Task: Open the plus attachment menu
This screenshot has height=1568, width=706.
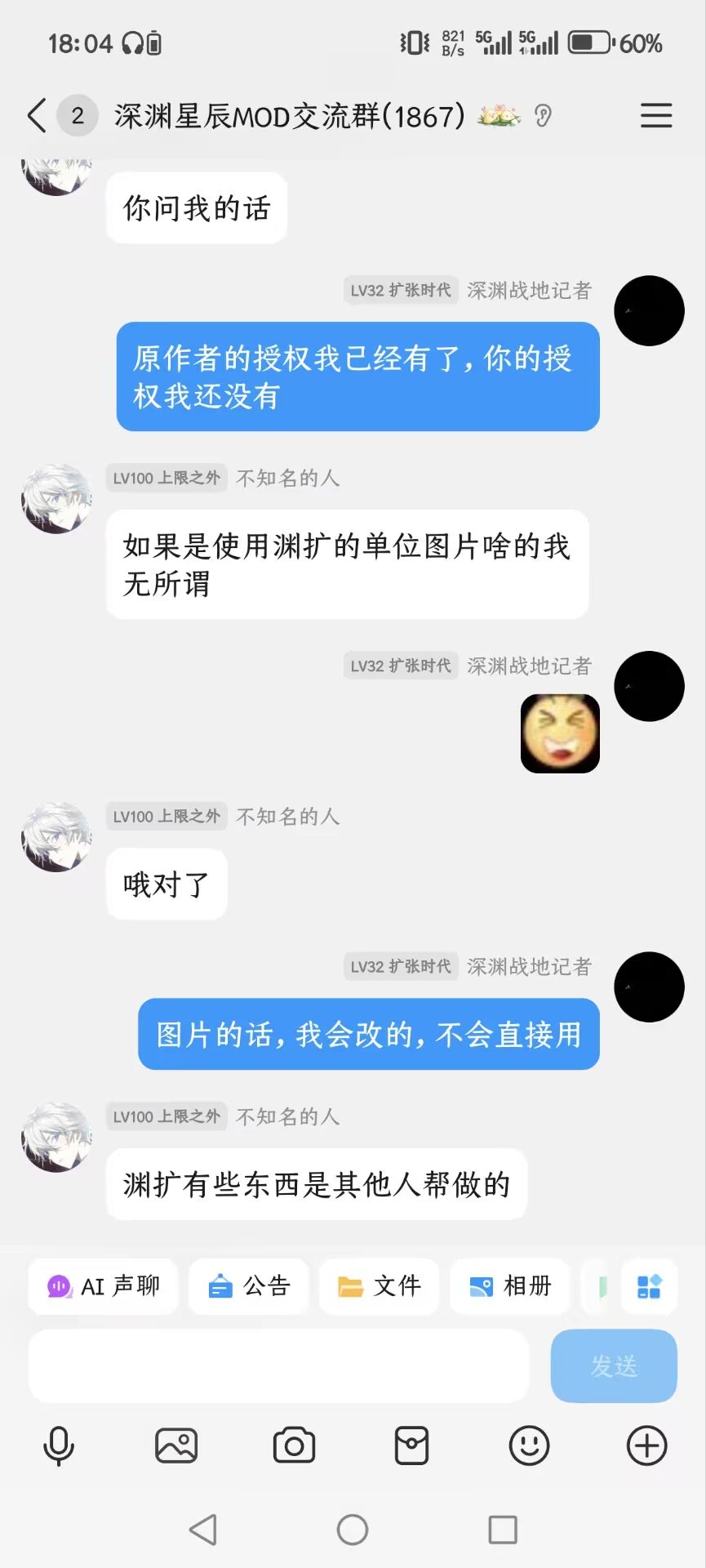Action: [646, 1446]
